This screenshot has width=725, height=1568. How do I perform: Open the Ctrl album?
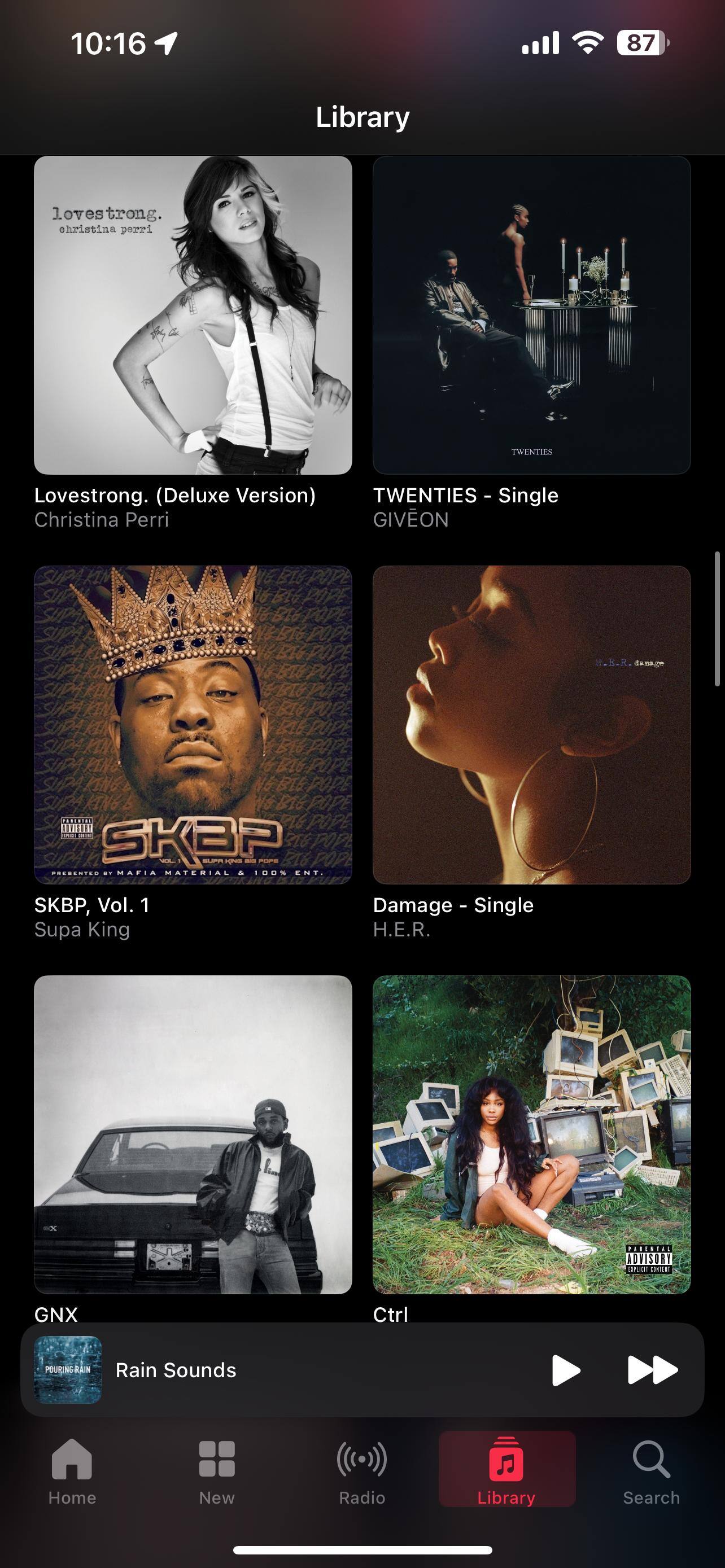point(531,1135)
